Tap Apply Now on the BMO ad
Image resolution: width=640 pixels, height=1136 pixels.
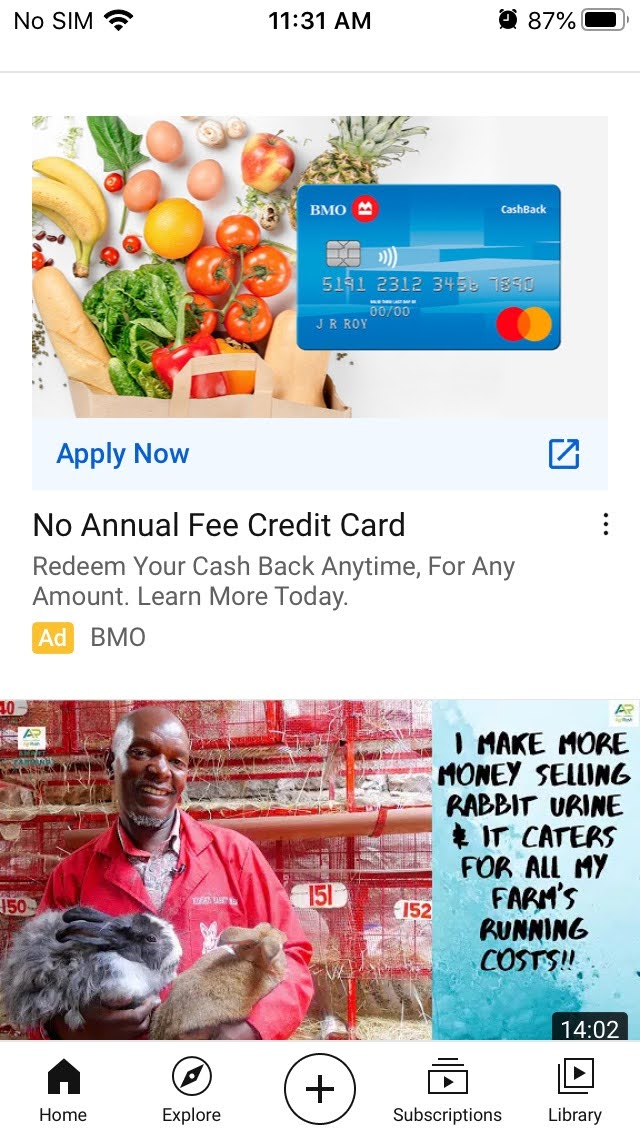coord(123,454)
